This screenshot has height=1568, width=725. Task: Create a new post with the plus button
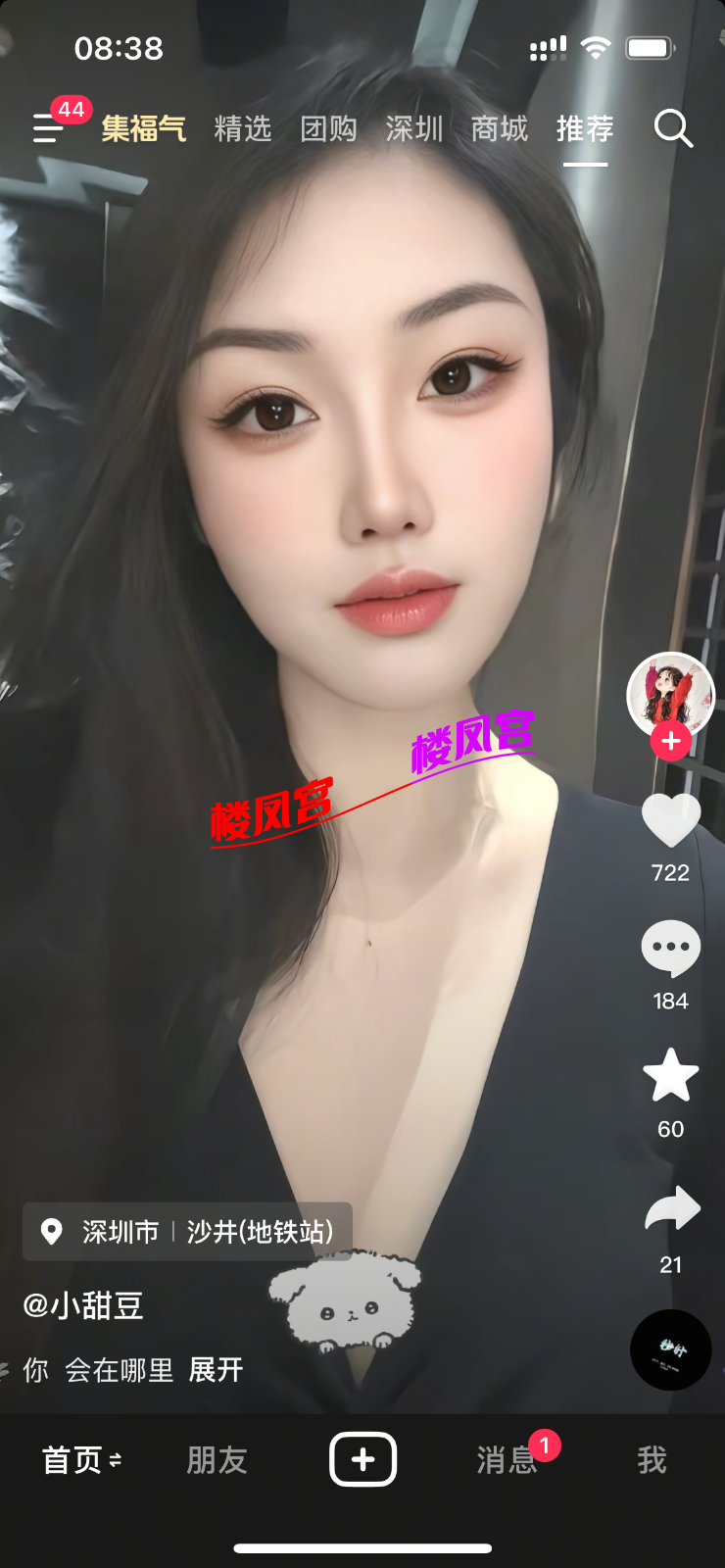point(362,1459)
